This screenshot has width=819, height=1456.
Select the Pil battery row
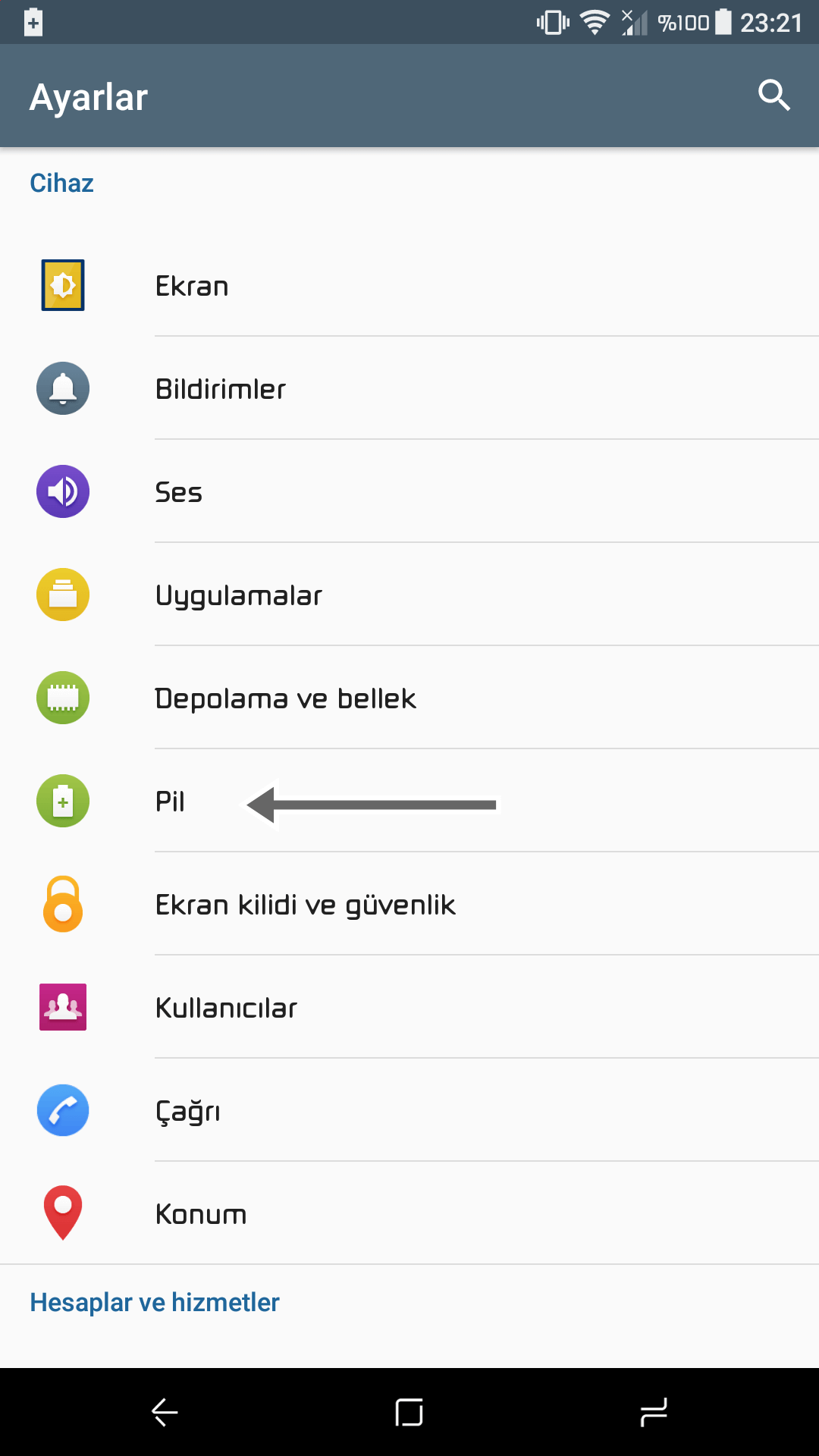tap(409, 801)
